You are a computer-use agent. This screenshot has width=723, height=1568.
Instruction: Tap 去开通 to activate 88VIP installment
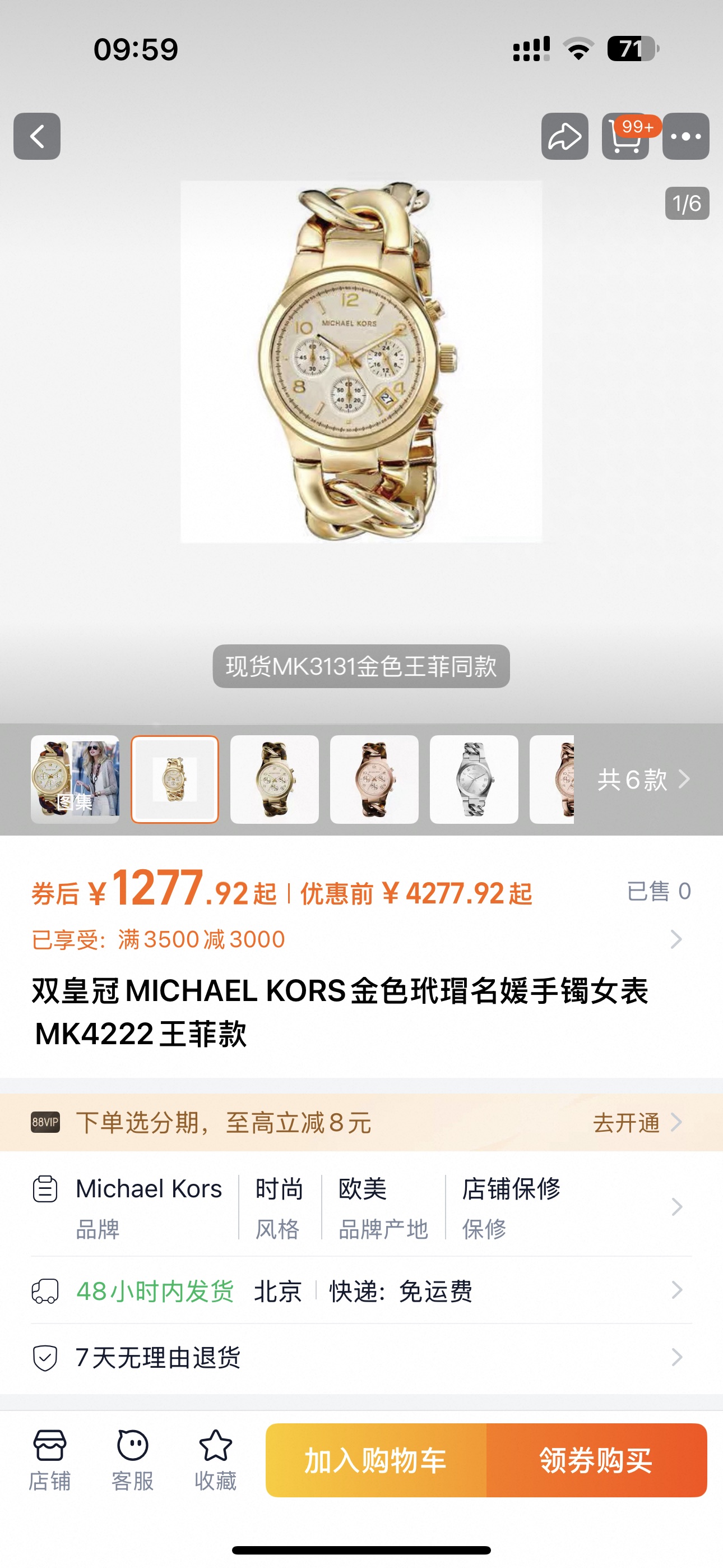click(x=637, y=1122)
